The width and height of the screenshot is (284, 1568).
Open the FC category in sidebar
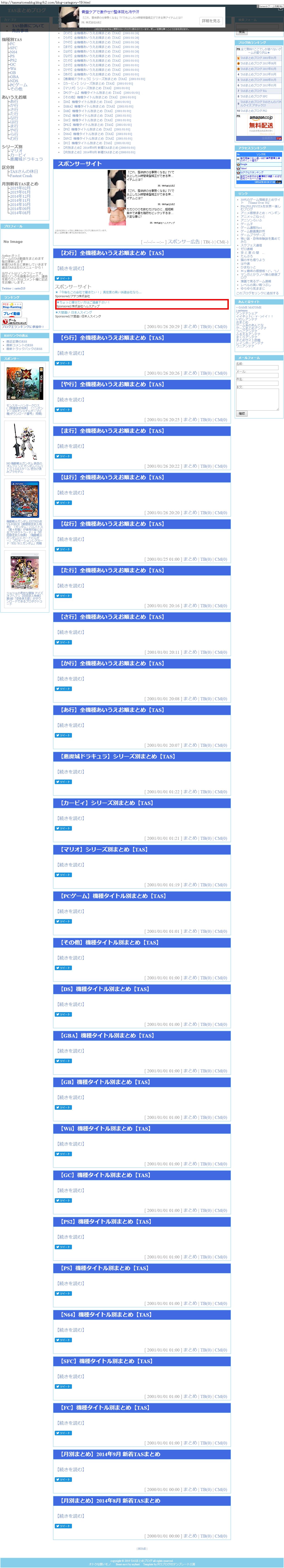12,44
